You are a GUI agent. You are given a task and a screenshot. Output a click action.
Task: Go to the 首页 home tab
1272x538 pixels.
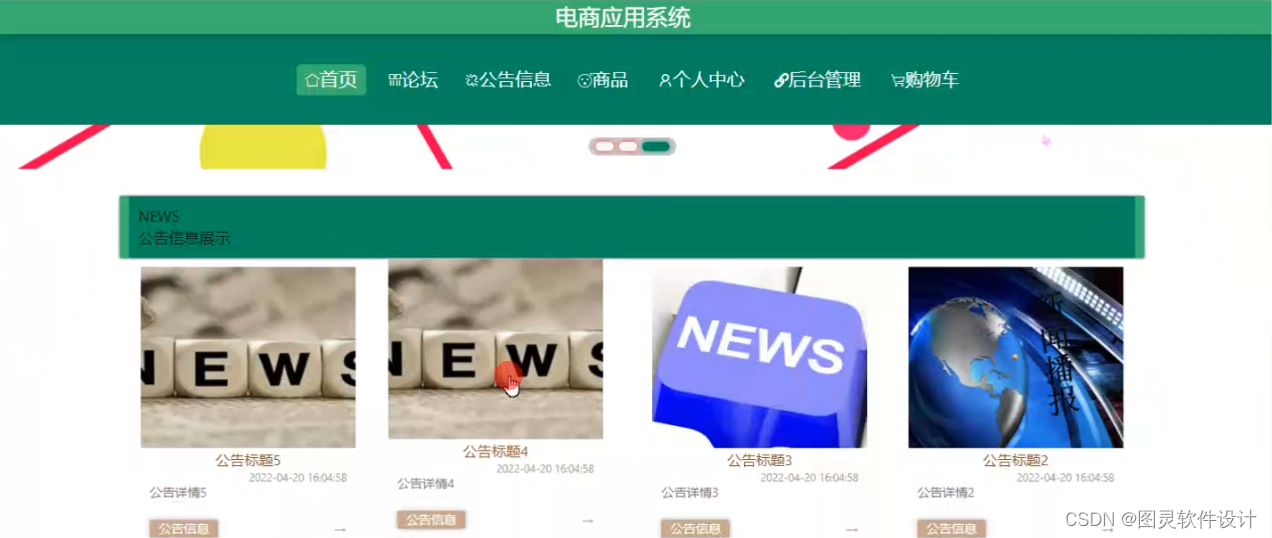pyautogui.click(x=331, y=80)
